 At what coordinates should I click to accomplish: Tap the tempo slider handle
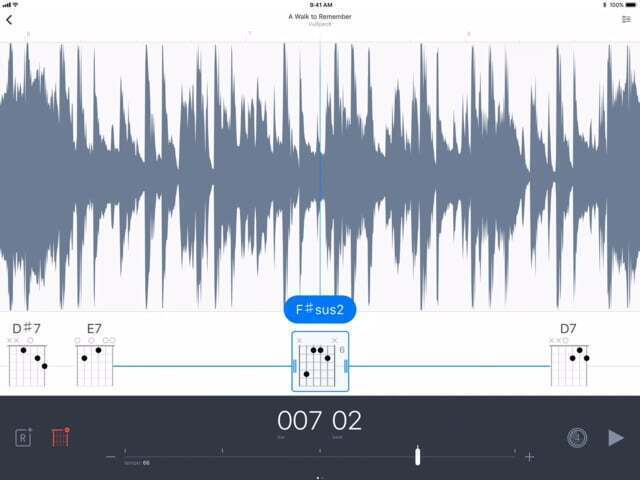coord(418,456)
